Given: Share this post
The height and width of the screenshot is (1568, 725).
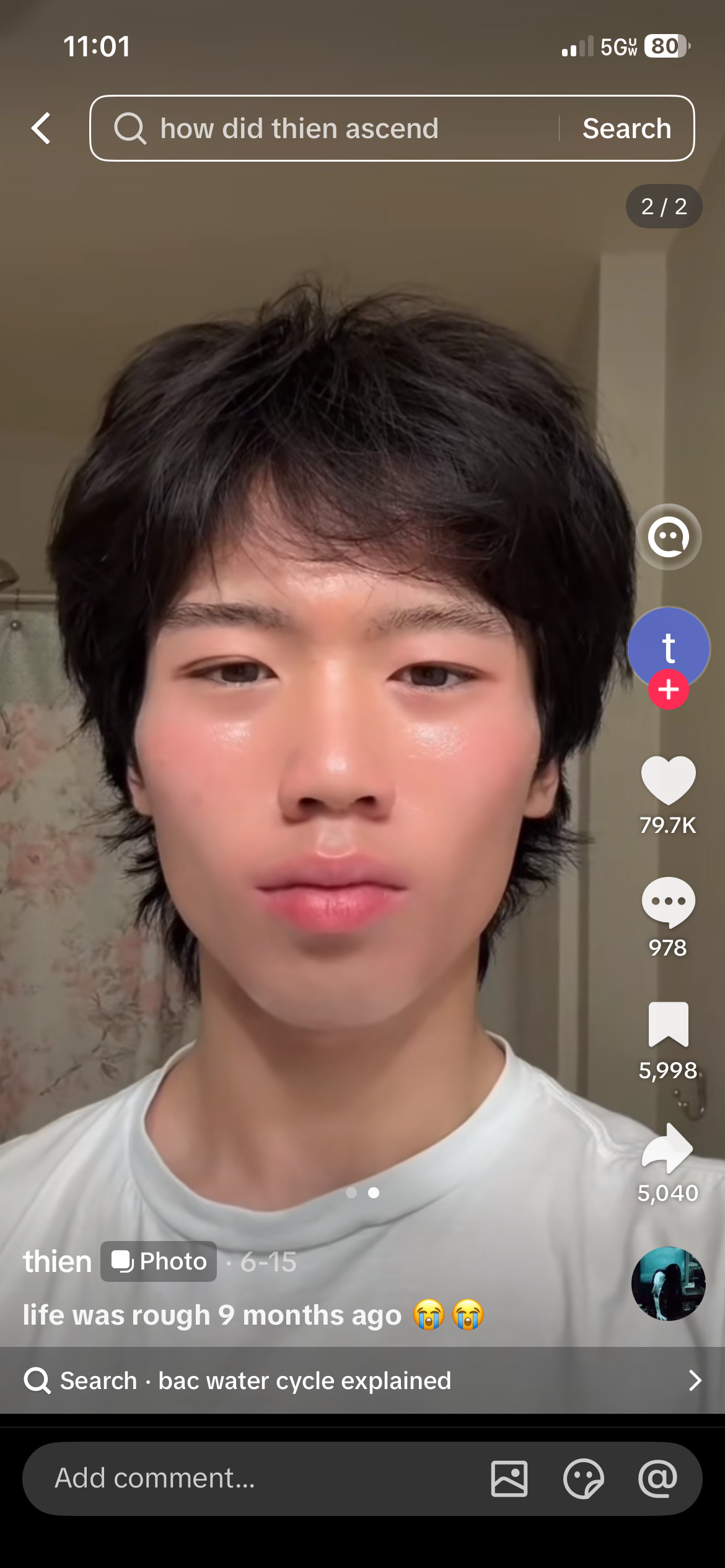Looking at the screenshot, I should pyautogui.click(x=668, y=1148).
